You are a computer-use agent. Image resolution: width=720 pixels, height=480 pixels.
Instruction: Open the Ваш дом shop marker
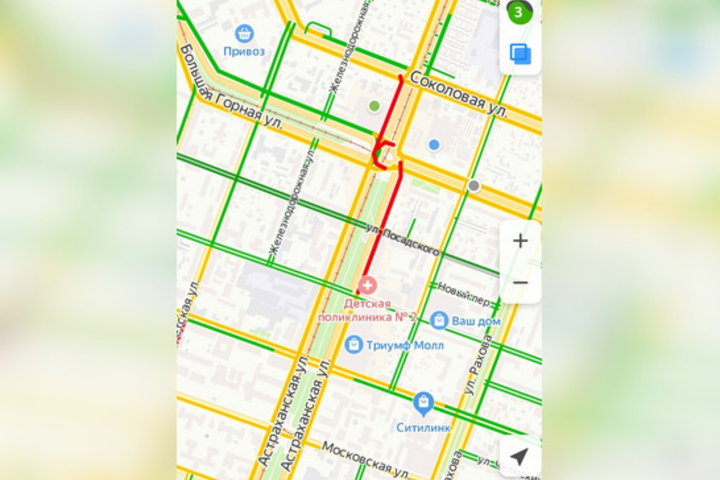point(439,320)
